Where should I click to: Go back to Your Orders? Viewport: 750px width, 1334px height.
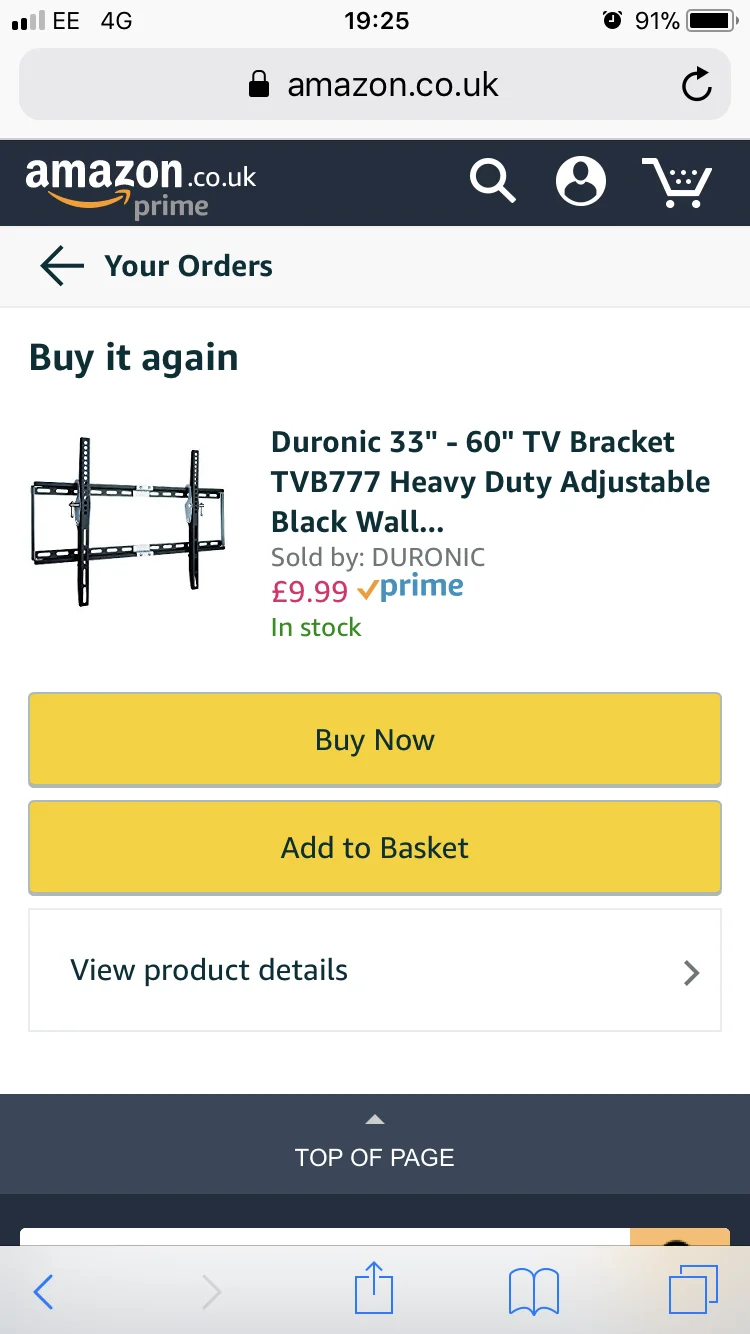tap(156, 266)
